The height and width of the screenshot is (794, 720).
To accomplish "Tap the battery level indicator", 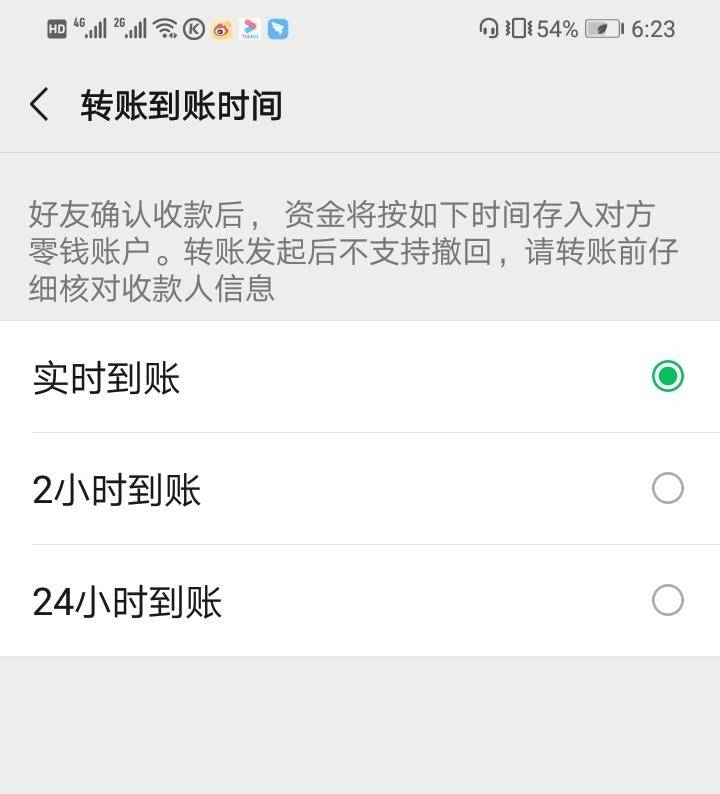I will [604, 29].
